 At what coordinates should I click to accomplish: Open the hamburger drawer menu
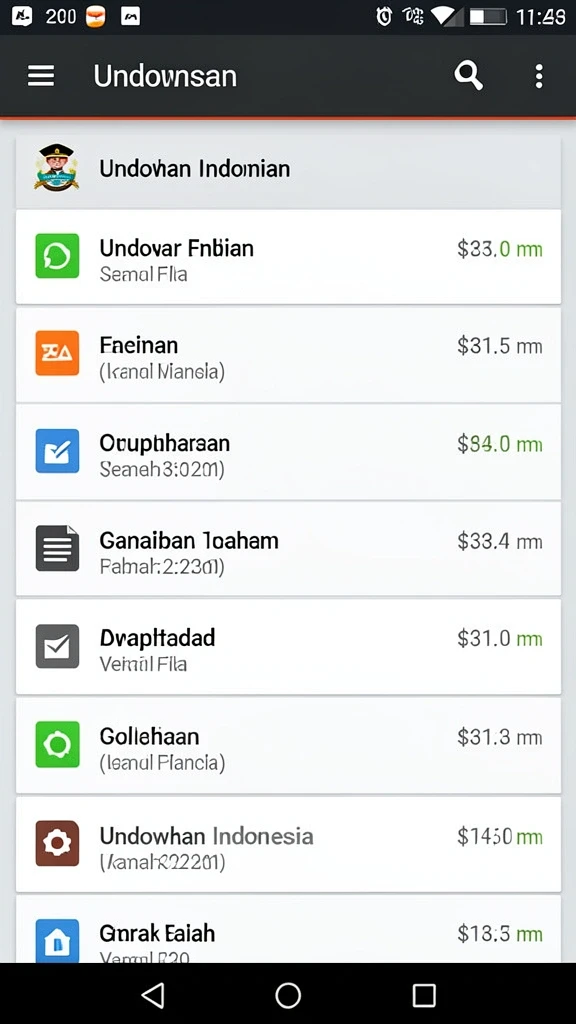(40, 76)
